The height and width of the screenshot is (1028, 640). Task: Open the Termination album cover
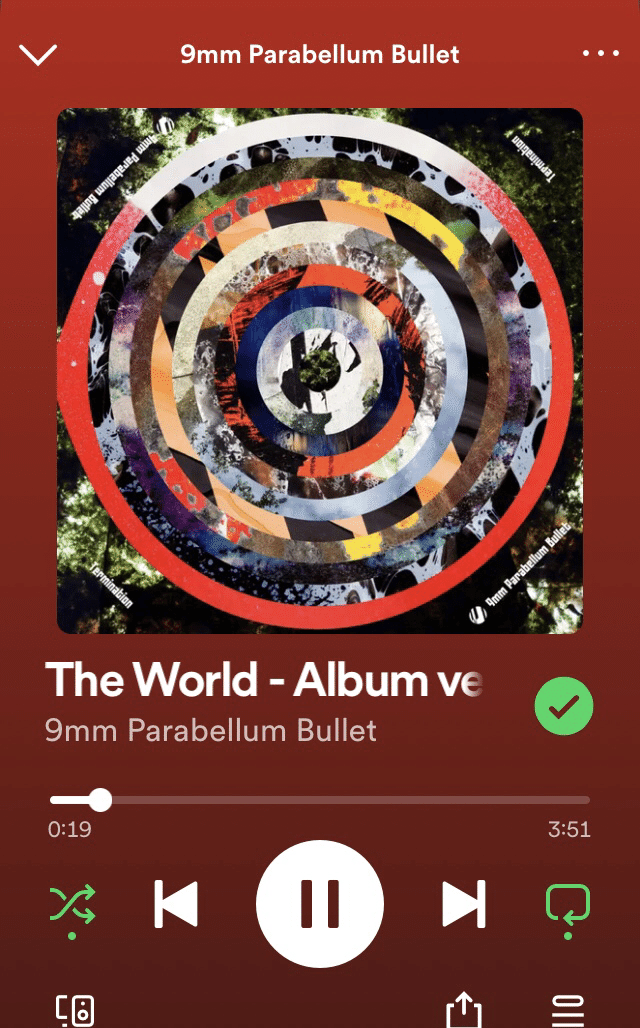click(320, 370)
